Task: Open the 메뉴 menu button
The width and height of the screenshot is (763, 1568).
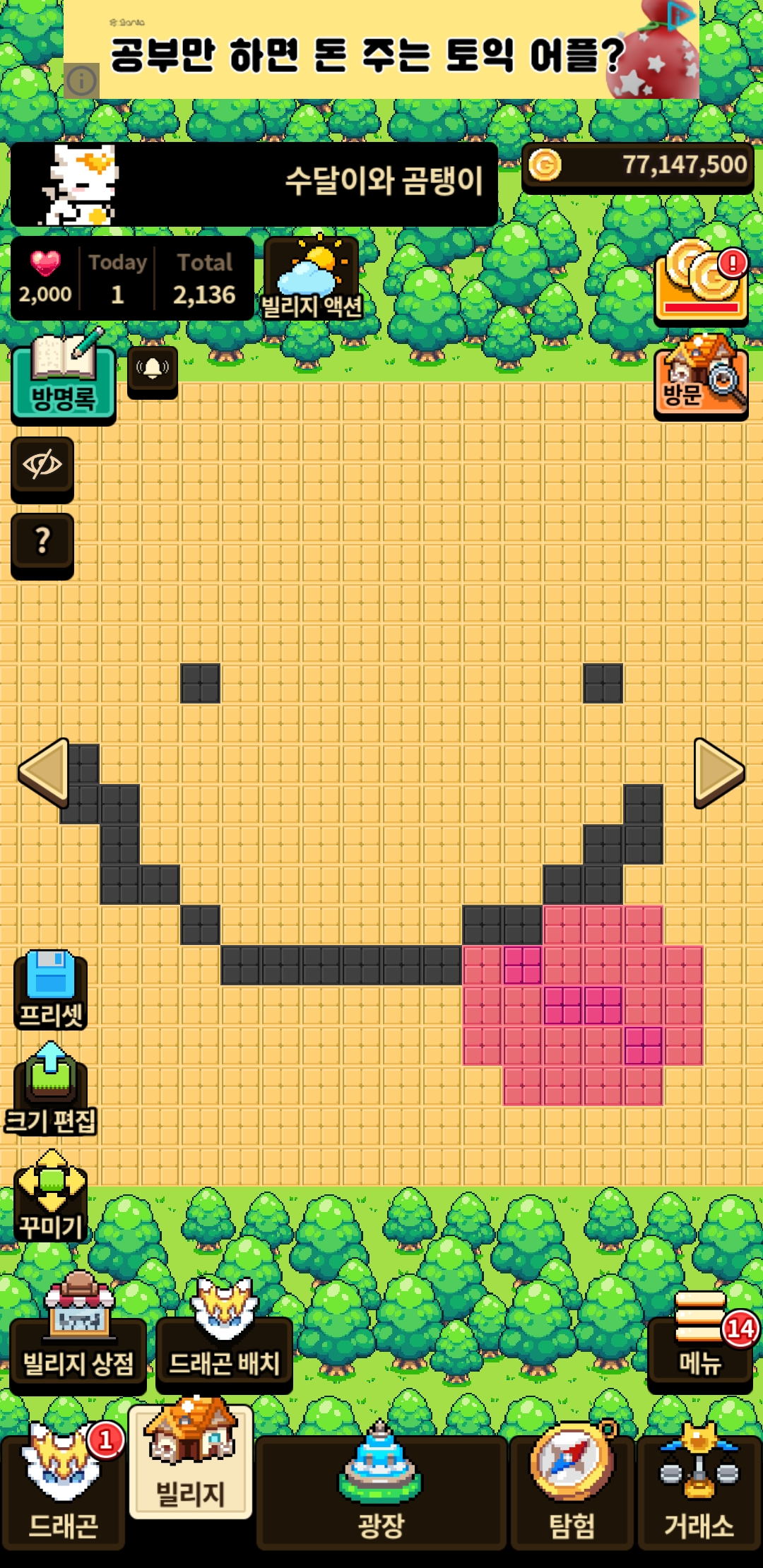Action: click(700, 1342)
